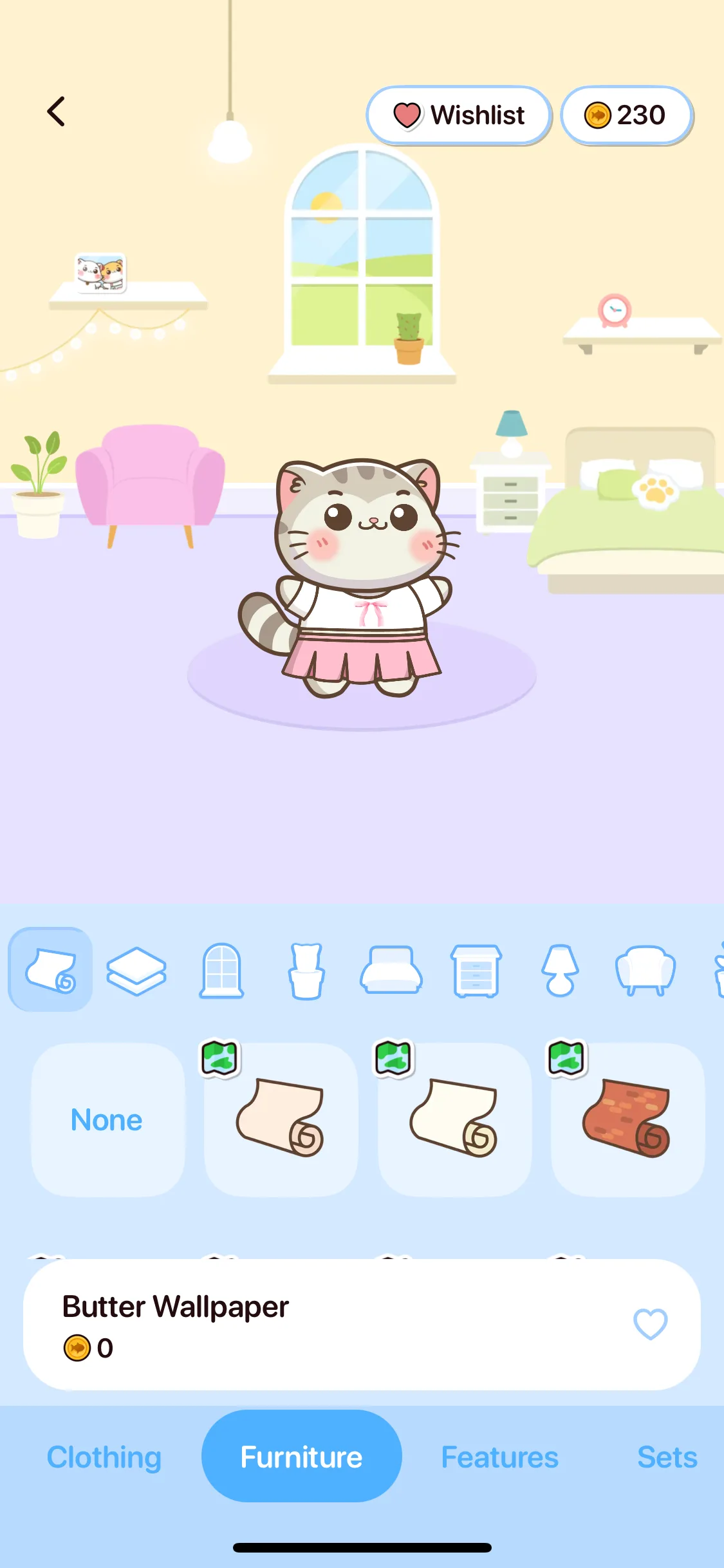Select the nightstand category icon

[x=476, y=971]
